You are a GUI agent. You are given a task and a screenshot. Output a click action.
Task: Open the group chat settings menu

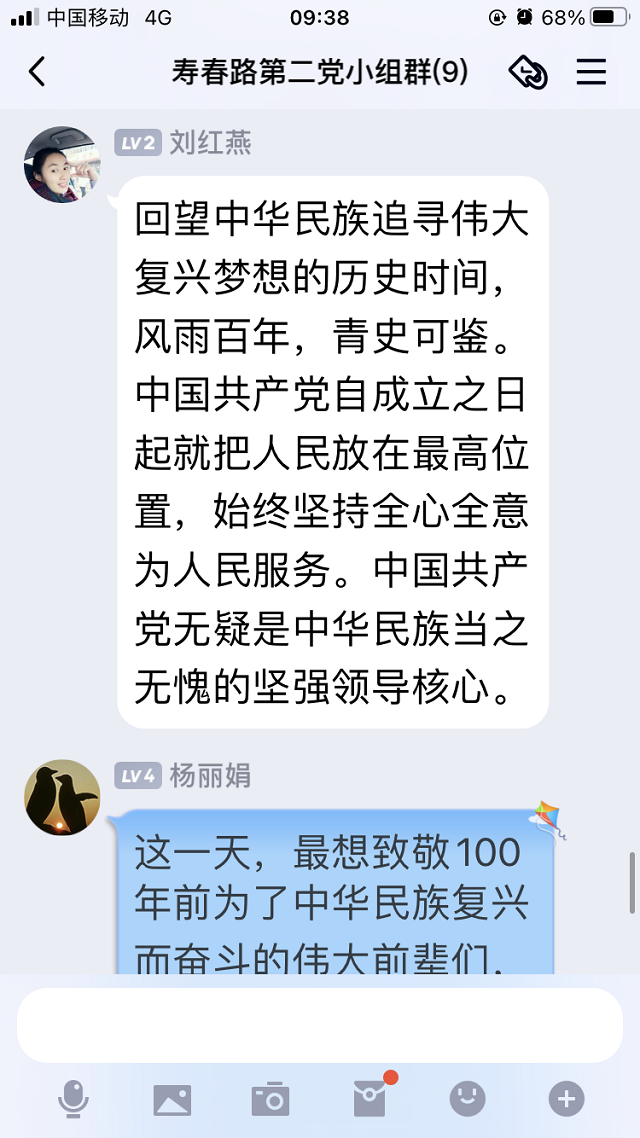pyautogui.click(x=592, y=72)
